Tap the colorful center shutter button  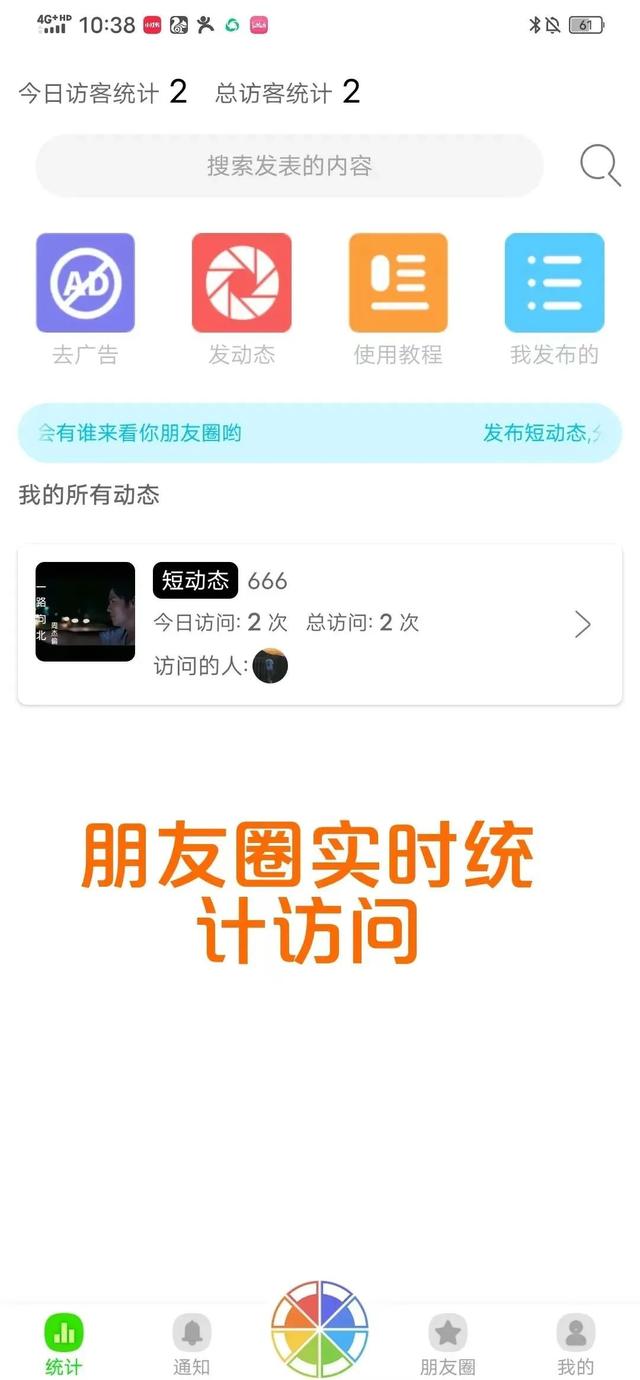(320, 1328)
